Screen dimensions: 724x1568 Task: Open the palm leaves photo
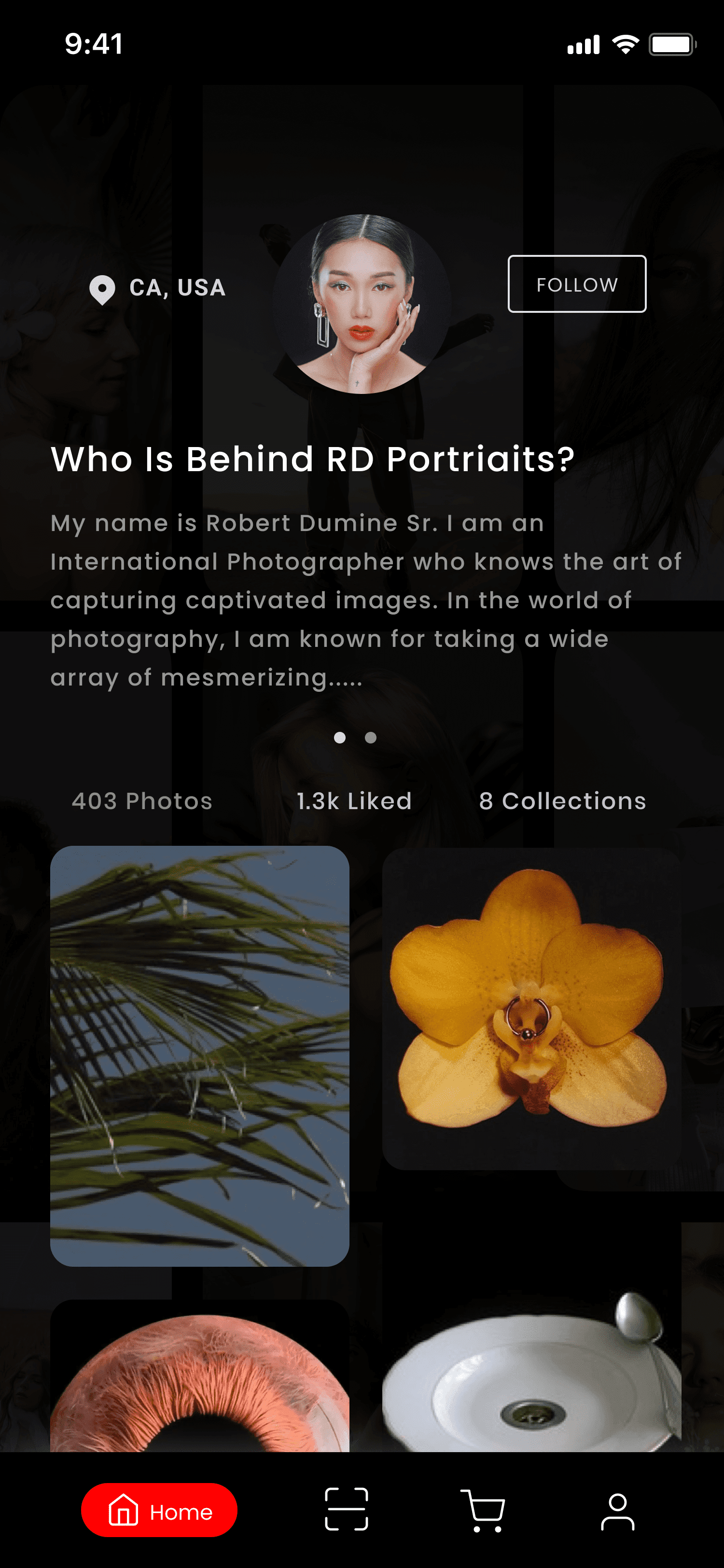(199, 1056)
